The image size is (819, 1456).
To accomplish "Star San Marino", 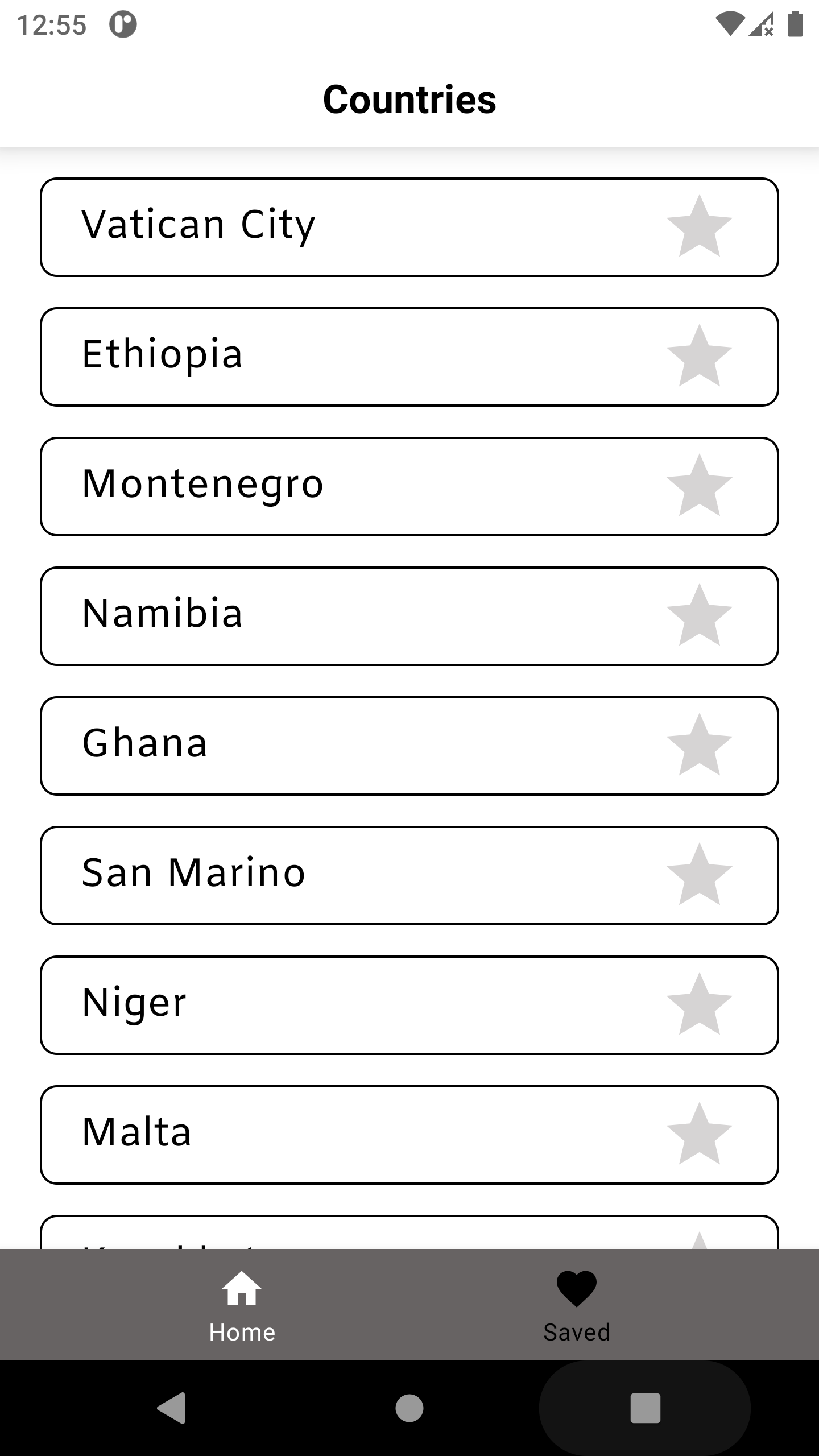I will (699, 875).
